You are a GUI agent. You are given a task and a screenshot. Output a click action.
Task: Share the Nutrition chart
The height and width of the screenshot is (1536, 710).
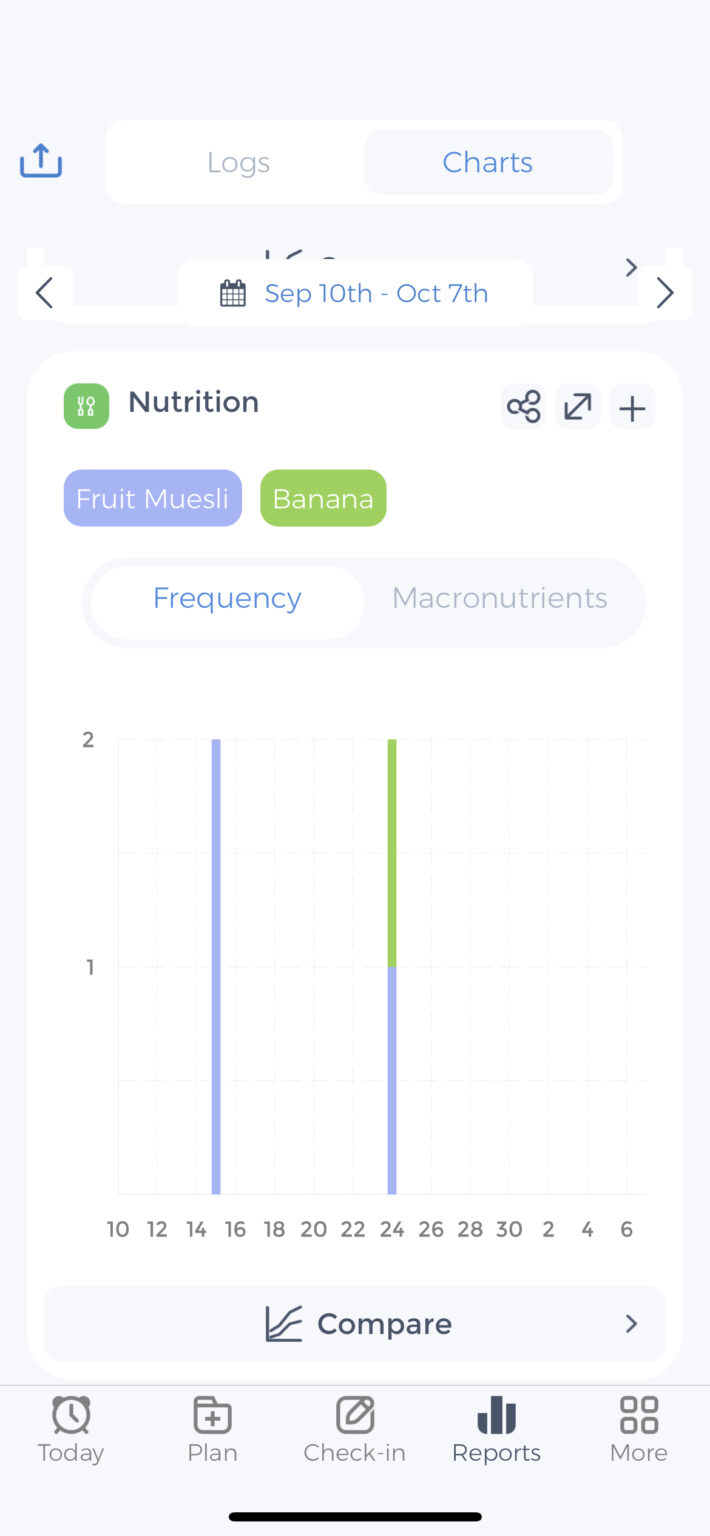click(523, 407)
